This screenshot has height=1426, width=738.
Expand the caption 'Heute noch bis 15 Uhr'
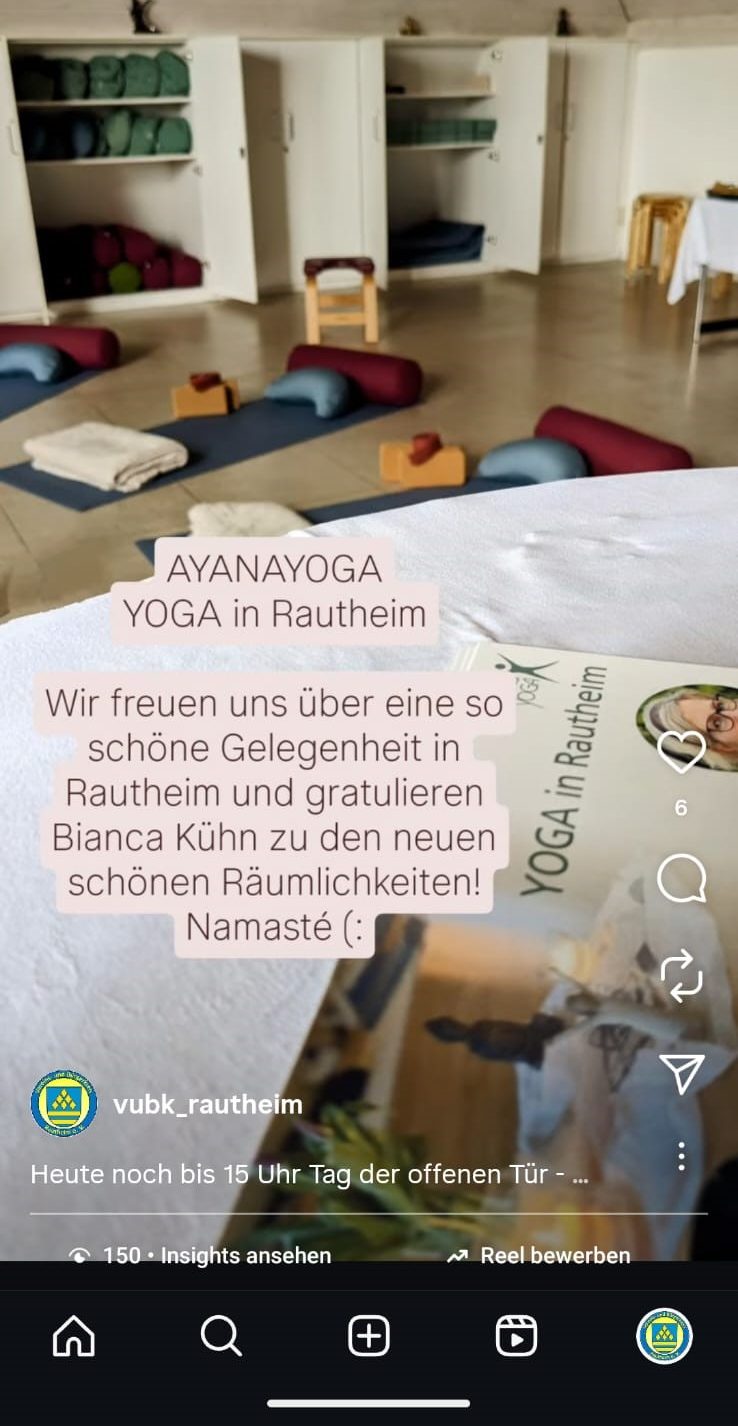click(x=309, y=1175)
